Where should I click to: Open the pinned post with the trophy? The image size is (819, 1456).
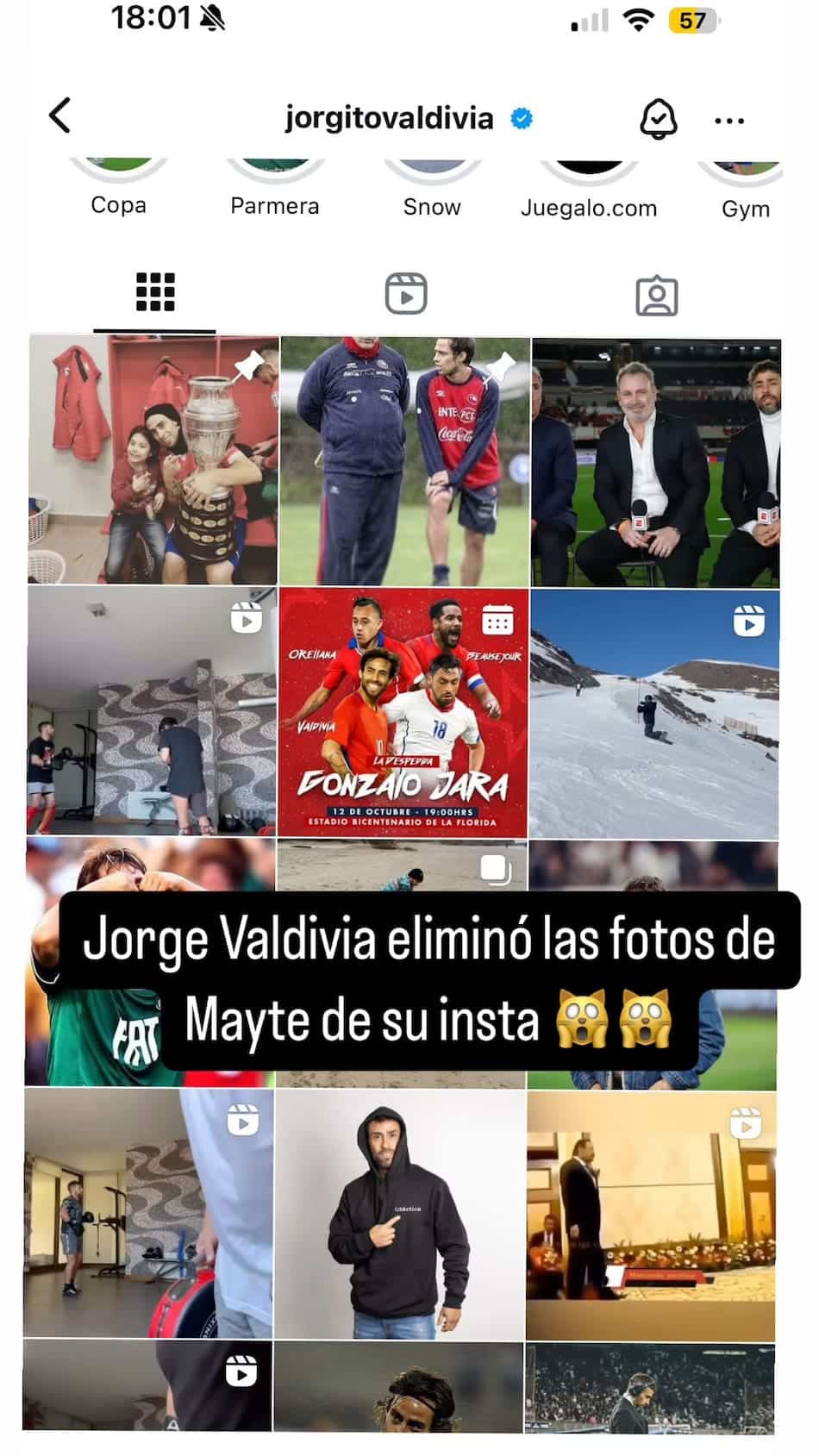153,461
